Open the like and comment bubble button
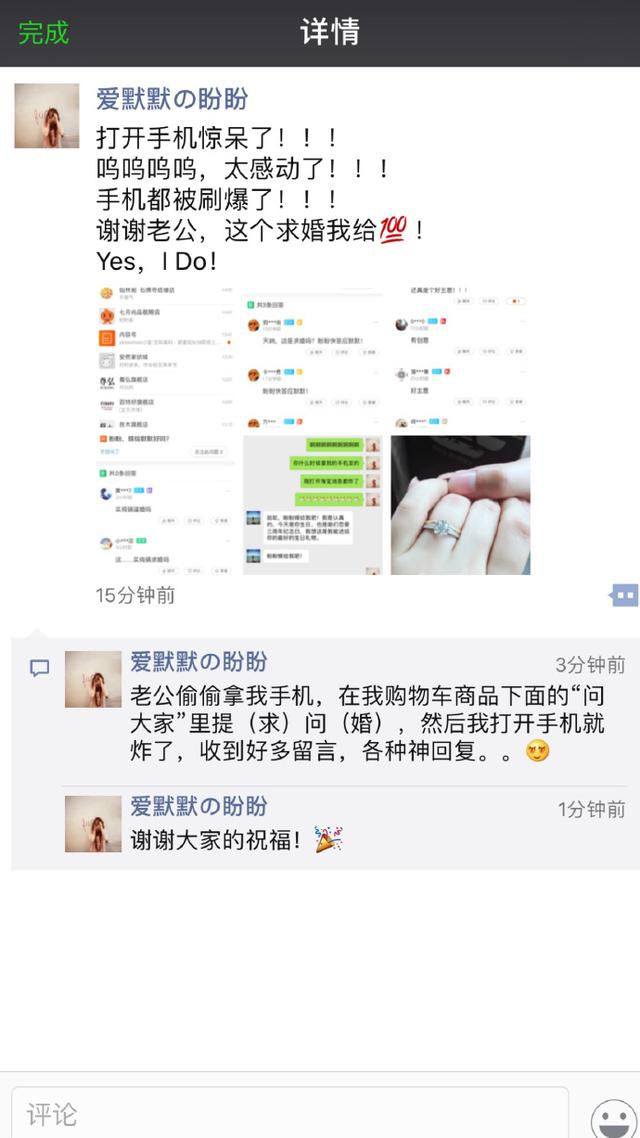 (x=624, y=596)
